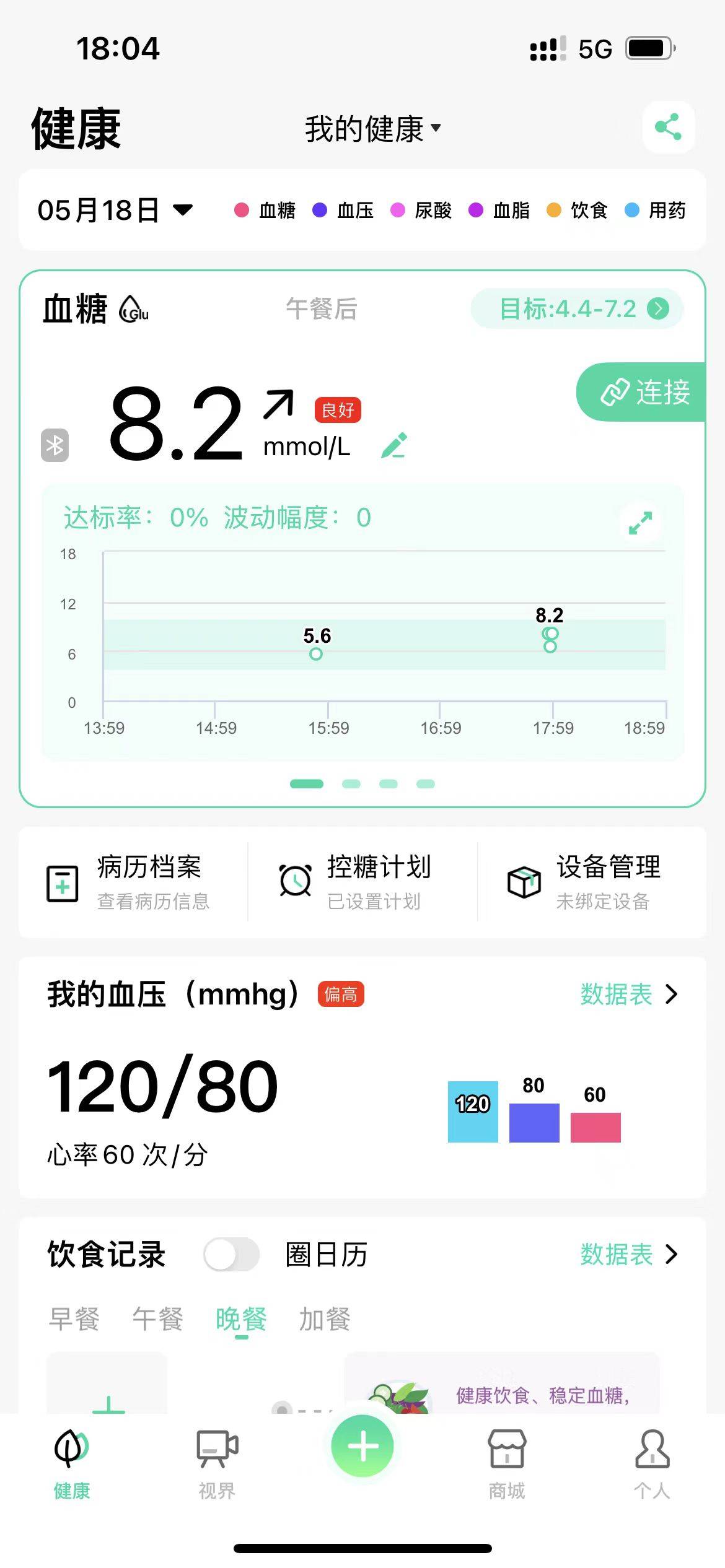Screen dimensions: 725x1568
Task: Select the 加餐 meal tab
Action: pos(325,1318)
